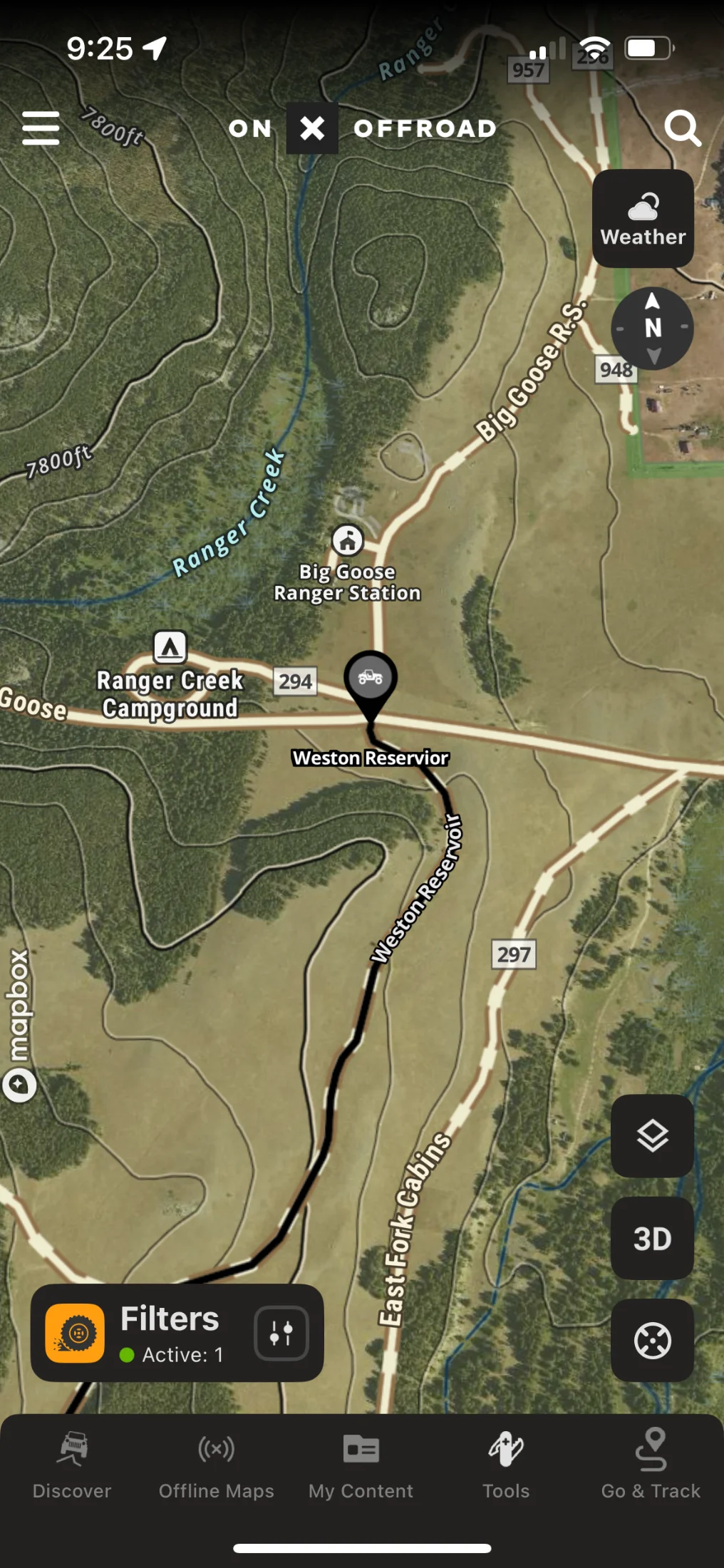
Task: Center the map on my location
Action: (x=652, y=1341)
